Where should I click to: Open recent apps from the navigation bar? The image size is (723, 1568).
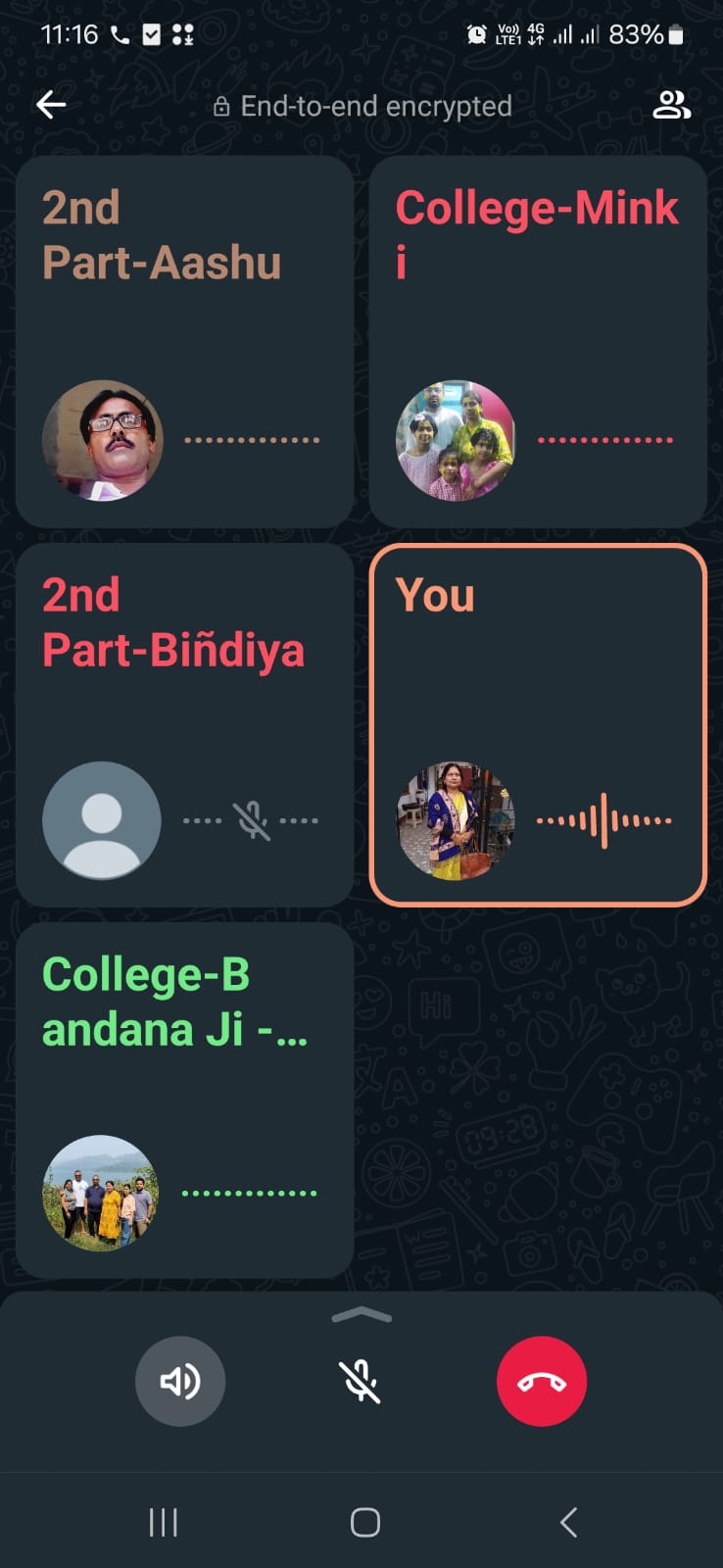pos(163,1522)
